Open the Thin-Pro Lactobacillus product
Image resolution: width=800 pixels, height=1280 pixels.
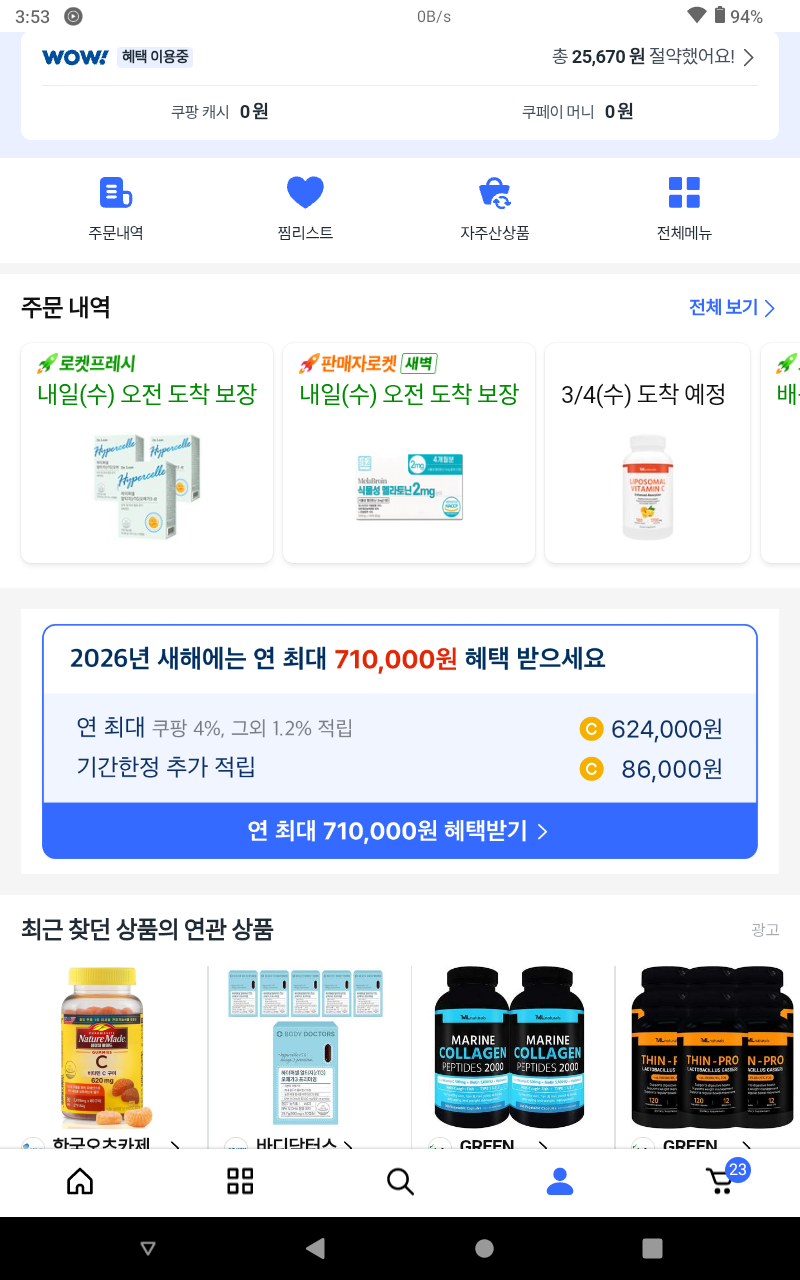pos(712,1045)
